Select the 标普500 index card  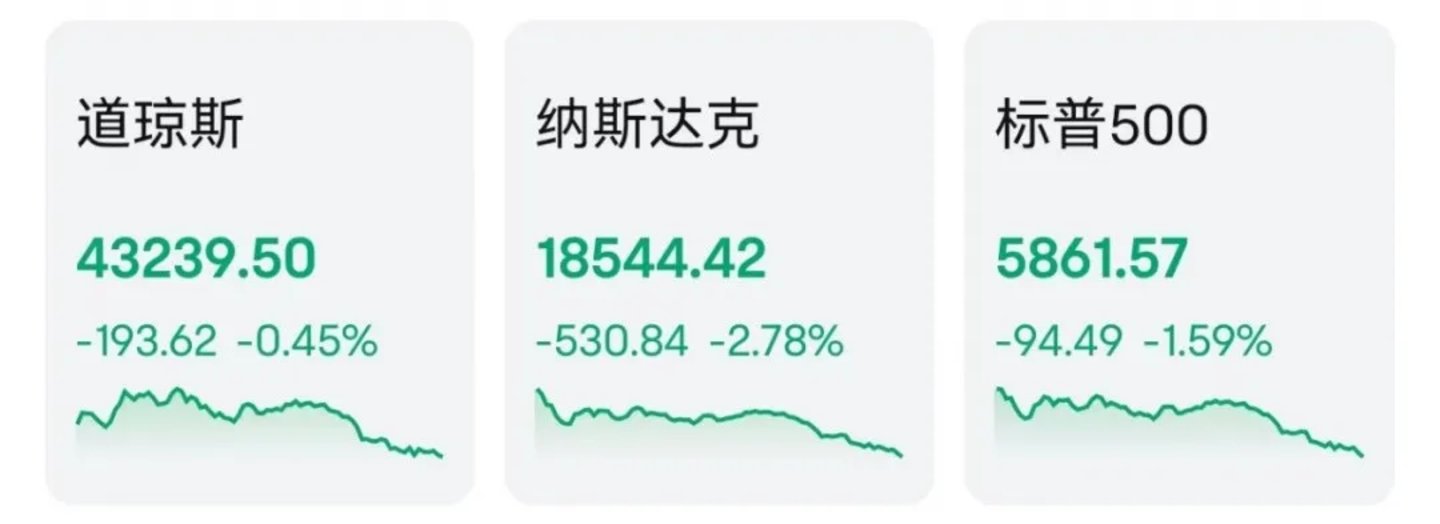(x=1178, y=262)
